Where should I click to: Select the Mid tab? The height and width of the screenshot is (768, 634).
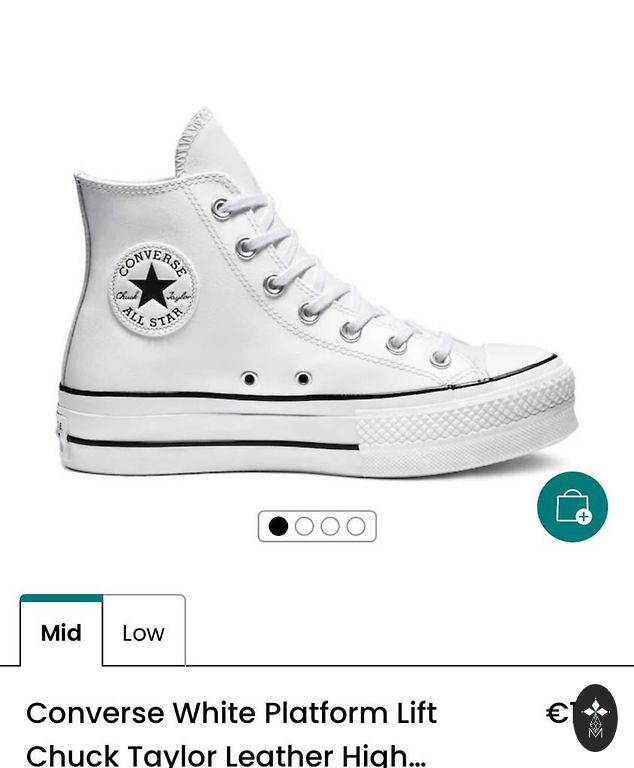[61, 632]
